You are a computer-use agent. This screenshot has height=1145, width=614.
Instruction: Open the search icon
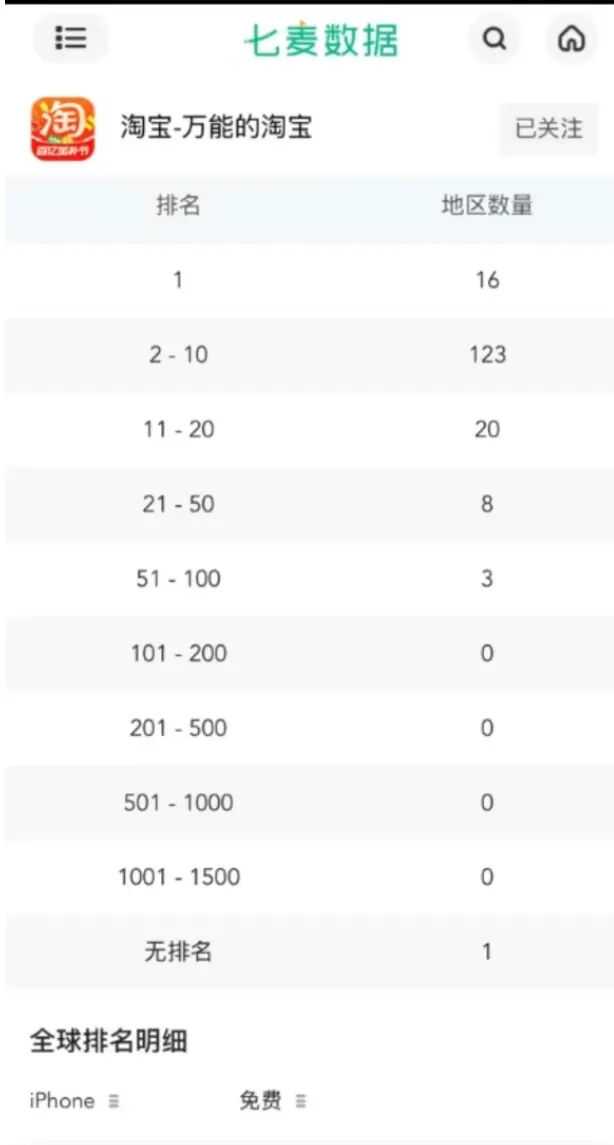494,39
